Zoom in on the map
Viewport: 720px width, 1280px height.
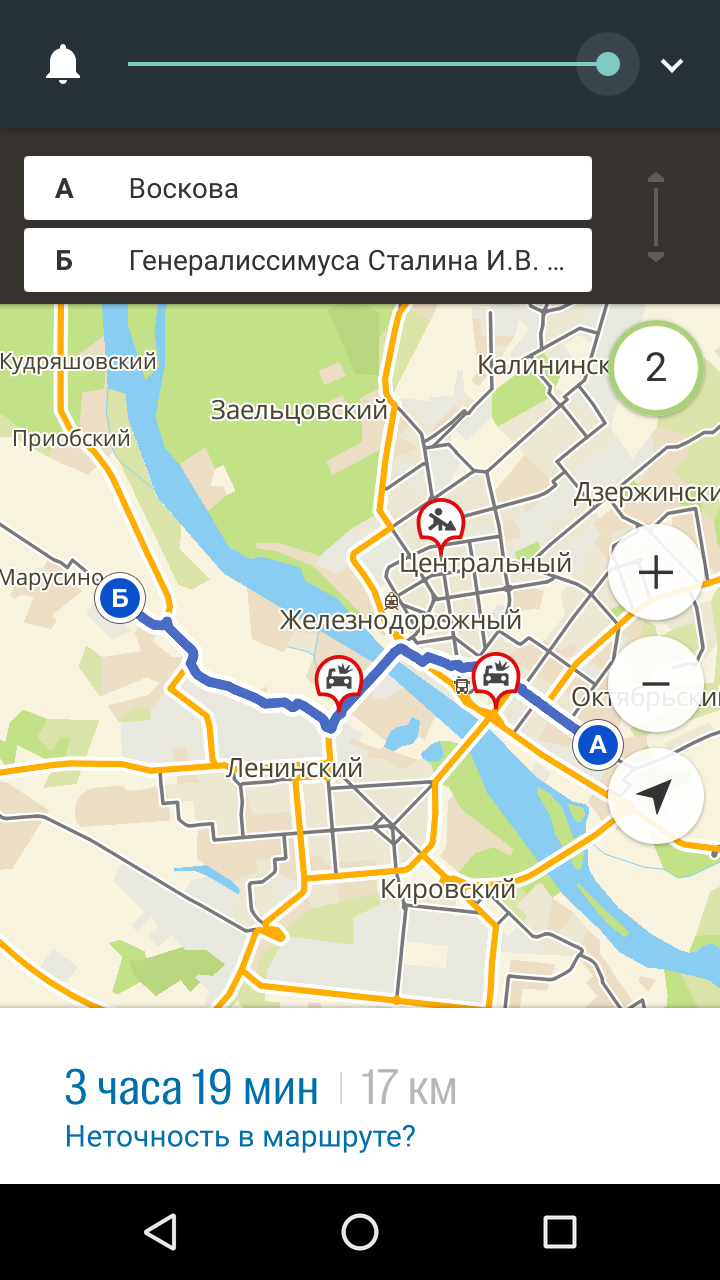point(655,573)
